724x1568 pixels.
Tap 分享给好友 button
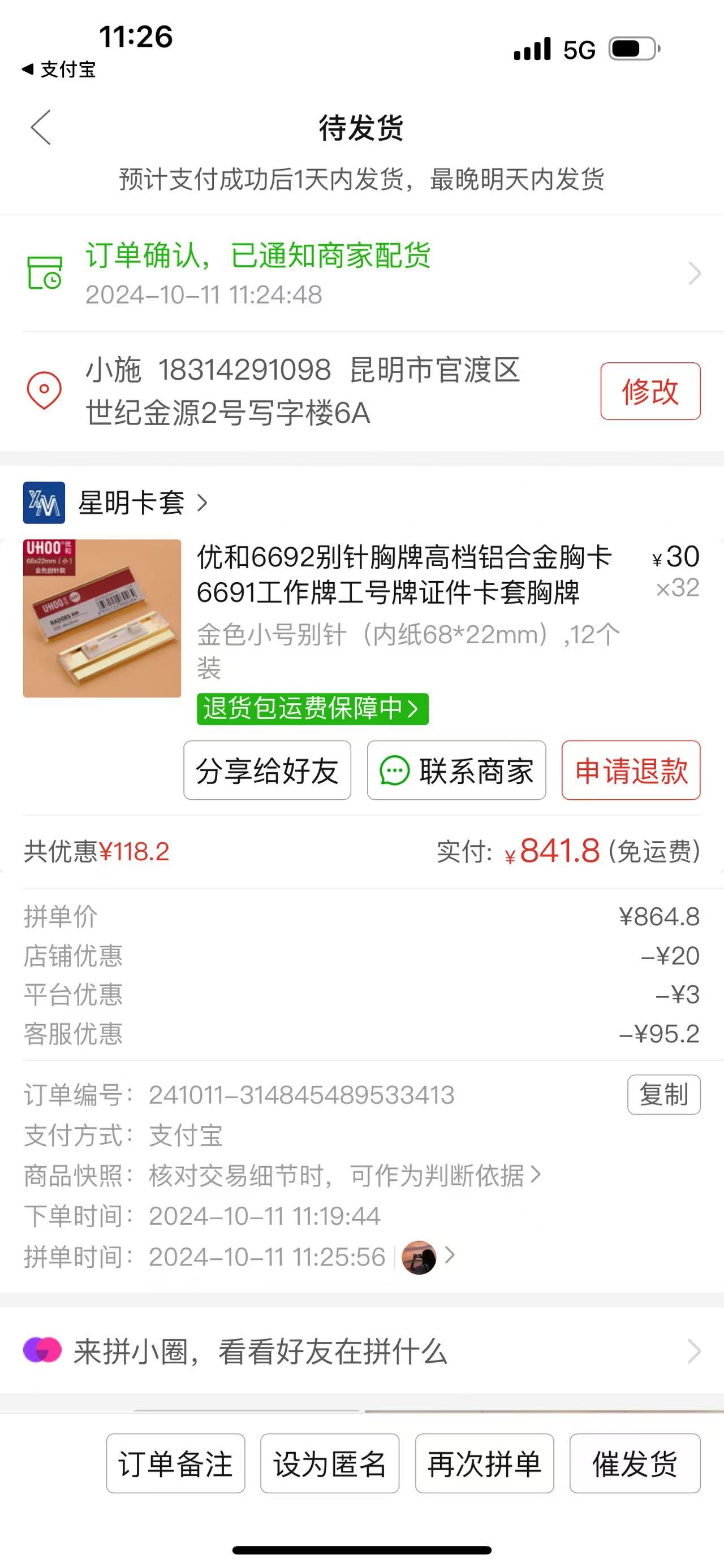pos(268,770)
